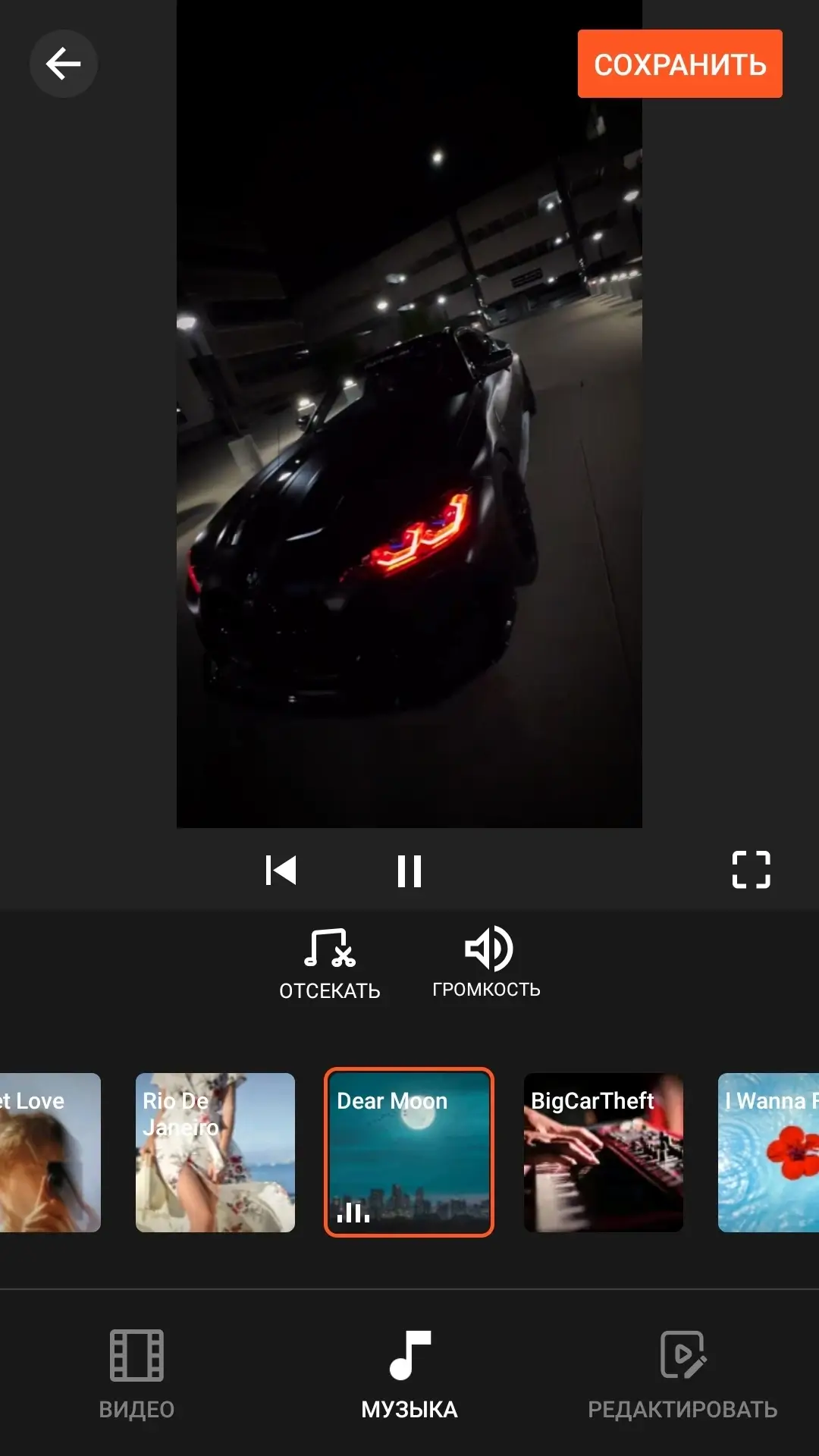819x1456 pixels.
Task: Go back using the arrow icon
Action: click(64, 64)
